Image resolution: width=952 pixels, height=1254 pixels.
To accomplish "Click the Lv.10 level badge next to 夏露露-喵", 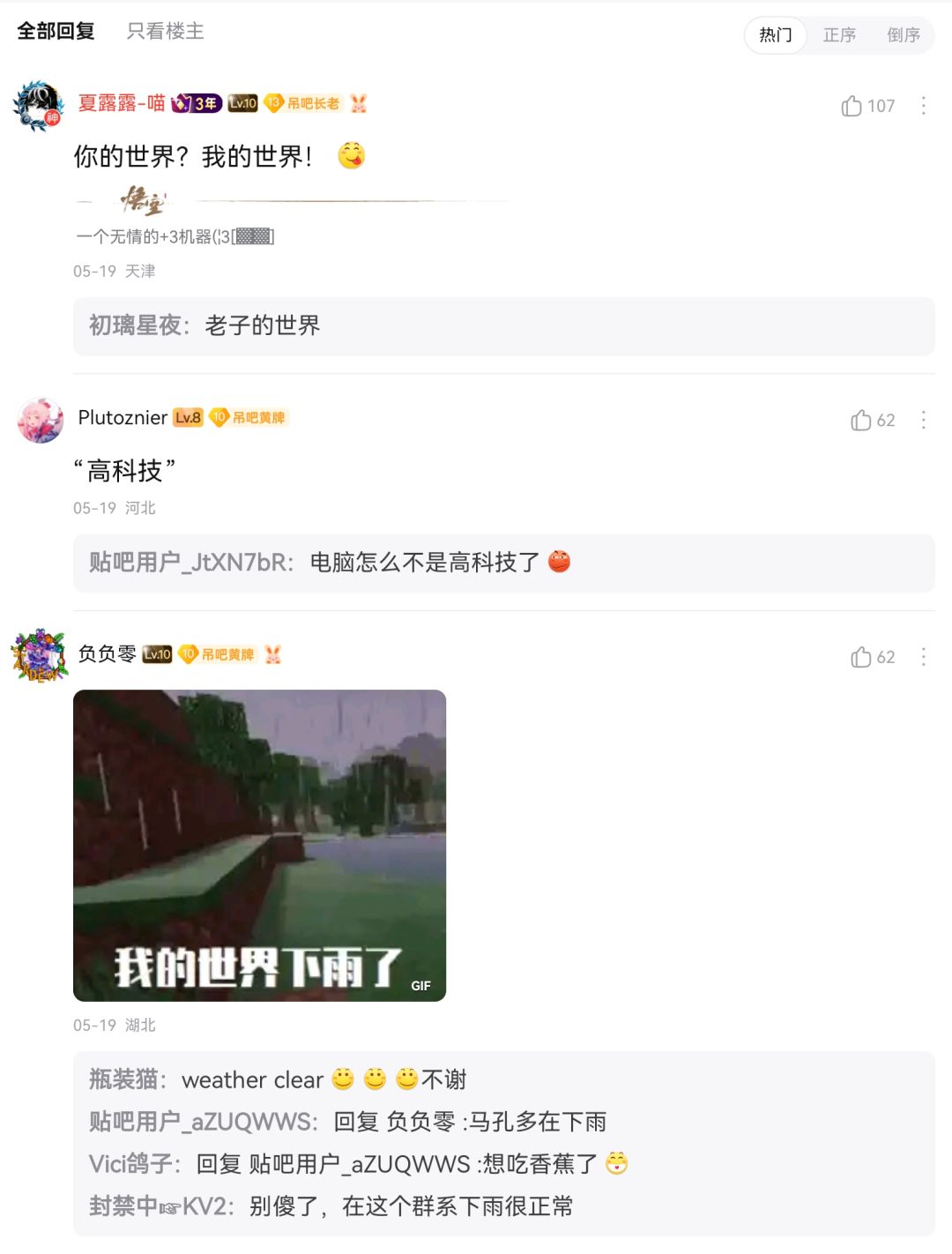I will pos(242,103).
